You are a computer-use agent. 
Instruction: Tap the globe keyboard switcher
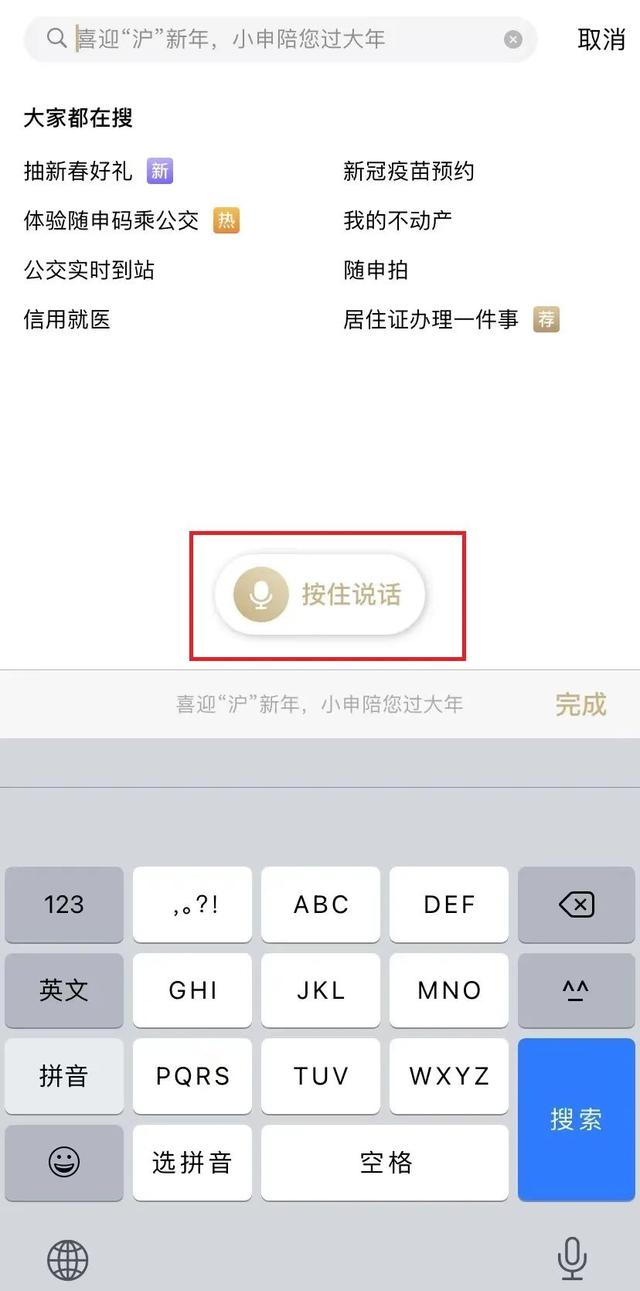(68, 1260)
